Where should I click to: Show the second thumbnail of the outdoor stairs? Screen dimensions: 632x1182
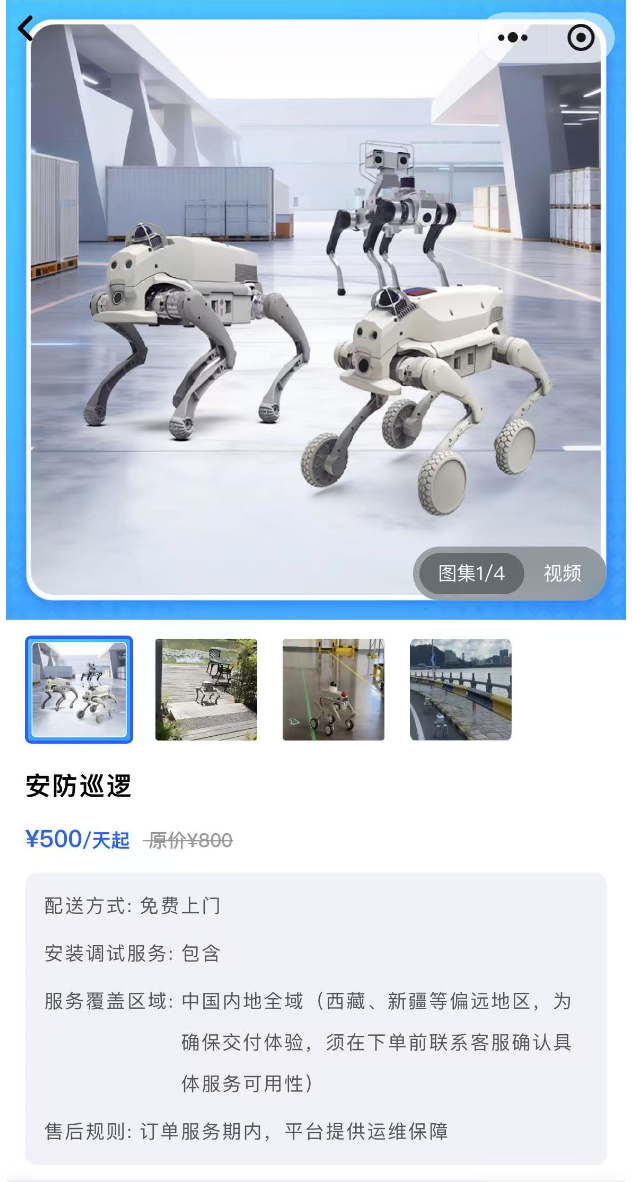[206, 690]
